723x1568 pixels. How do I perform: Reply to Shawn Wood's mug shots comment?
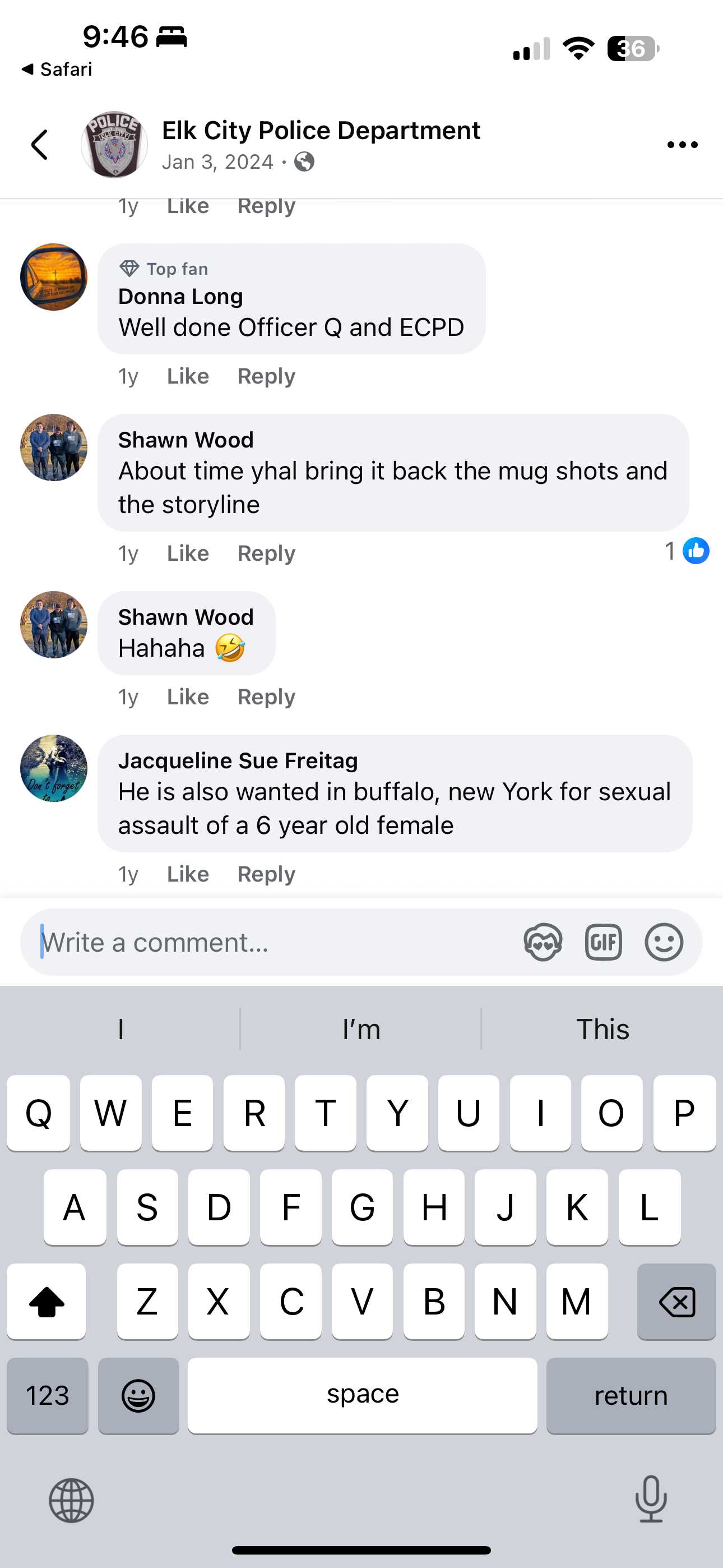[266, 554]
